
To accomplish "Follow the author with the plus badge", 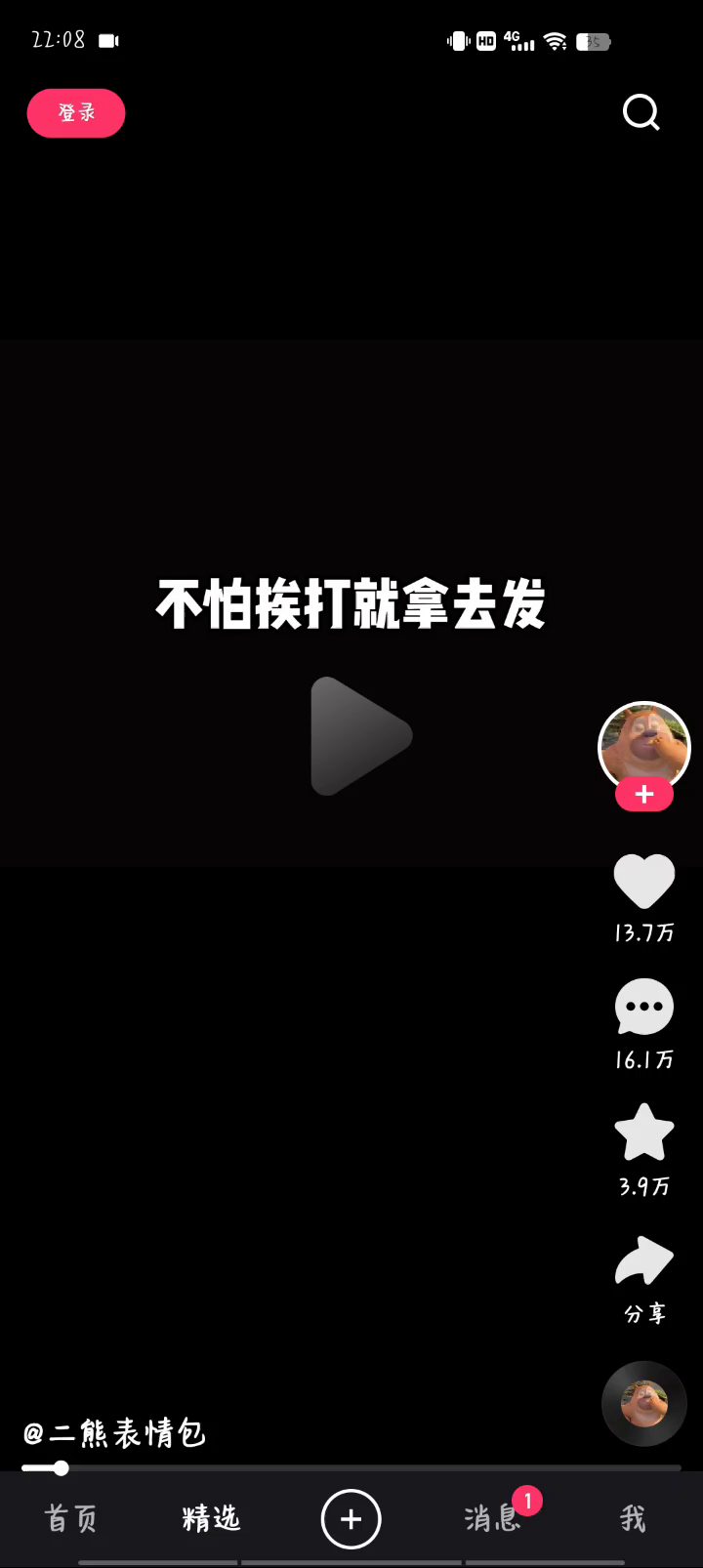I will pyautogui.click(x=643, y=796).
